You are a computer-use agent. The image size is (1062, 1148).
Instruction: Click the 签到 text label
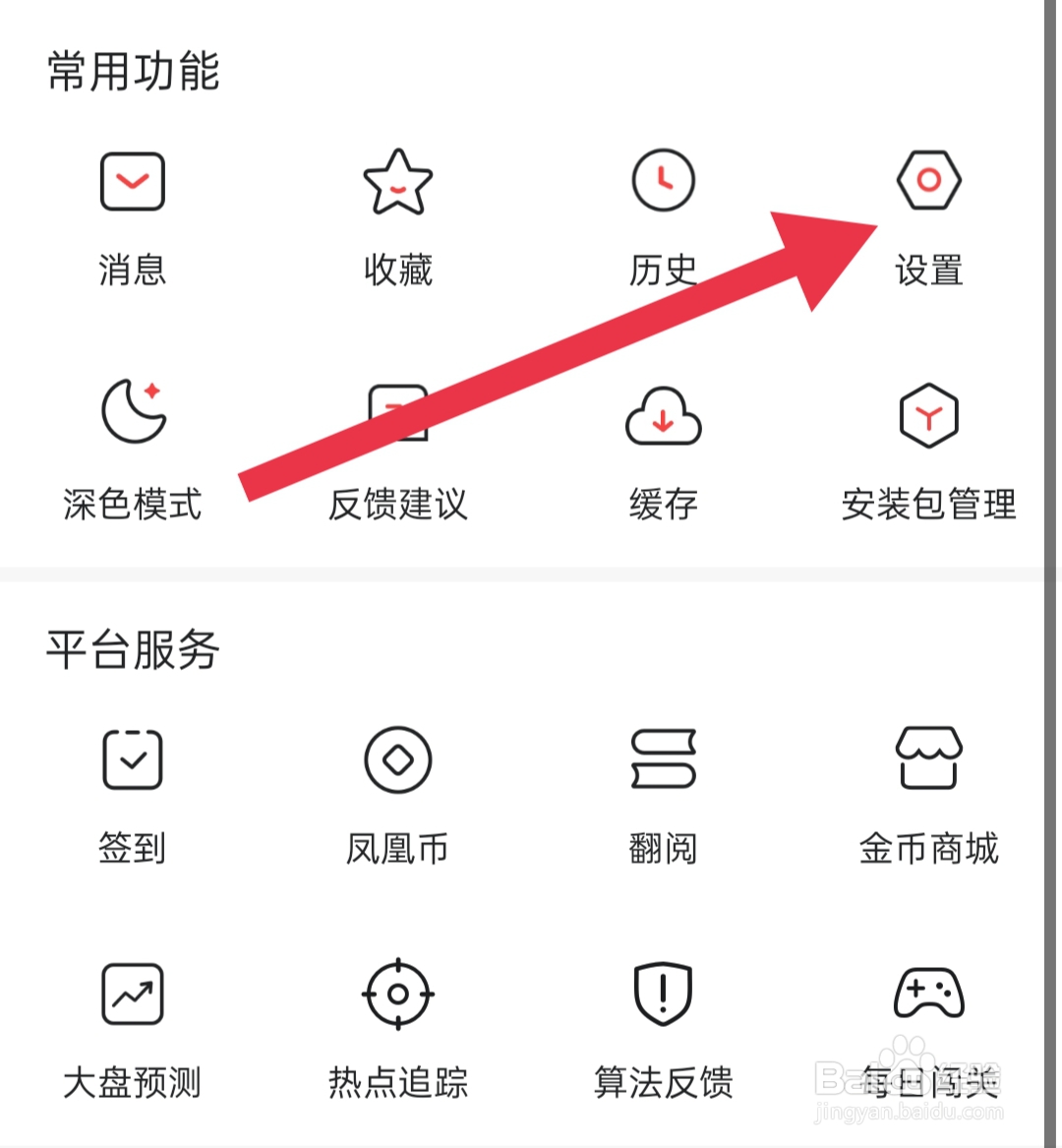point(132,847)
